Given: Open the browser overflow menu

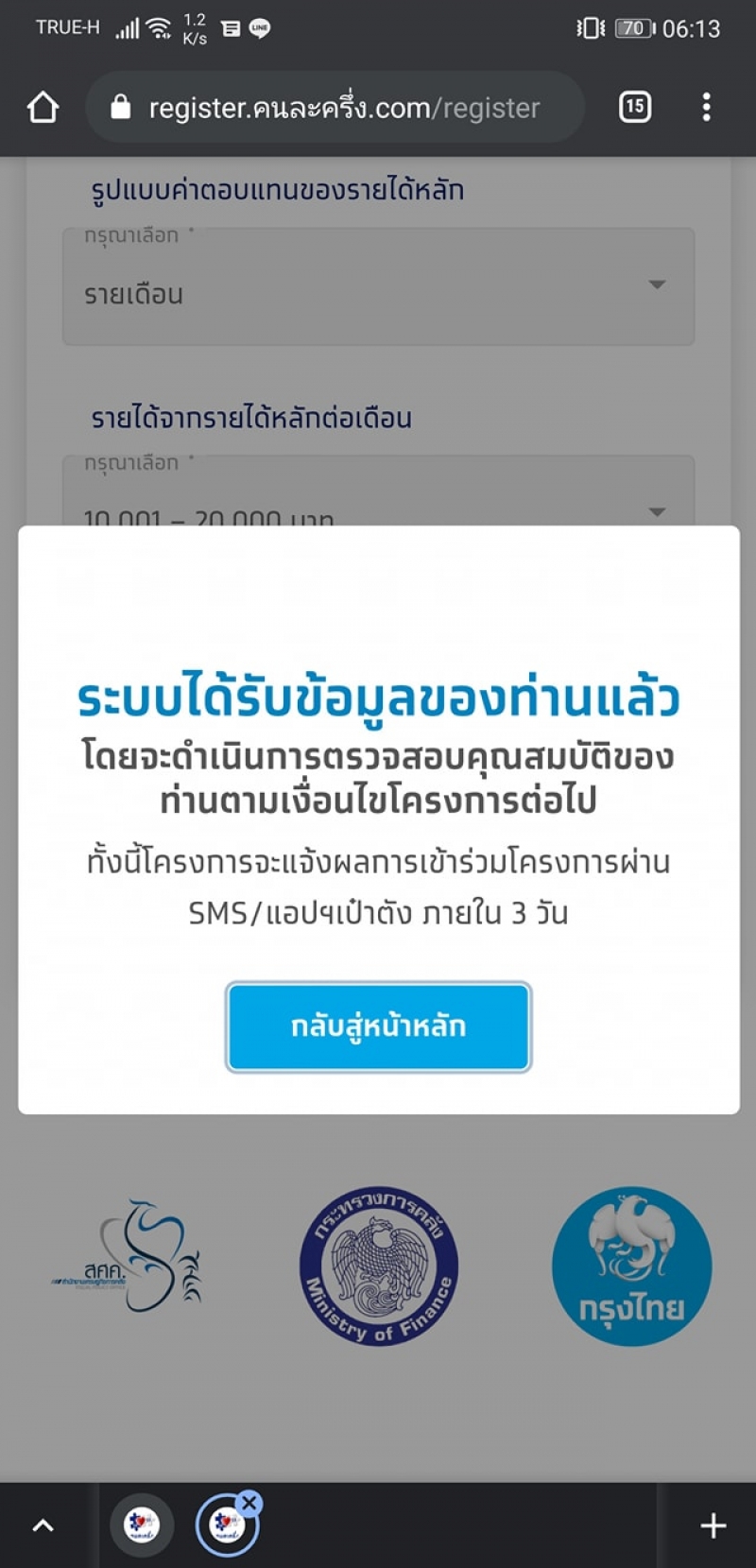Looking at the screenshot, I should [706, 107].
